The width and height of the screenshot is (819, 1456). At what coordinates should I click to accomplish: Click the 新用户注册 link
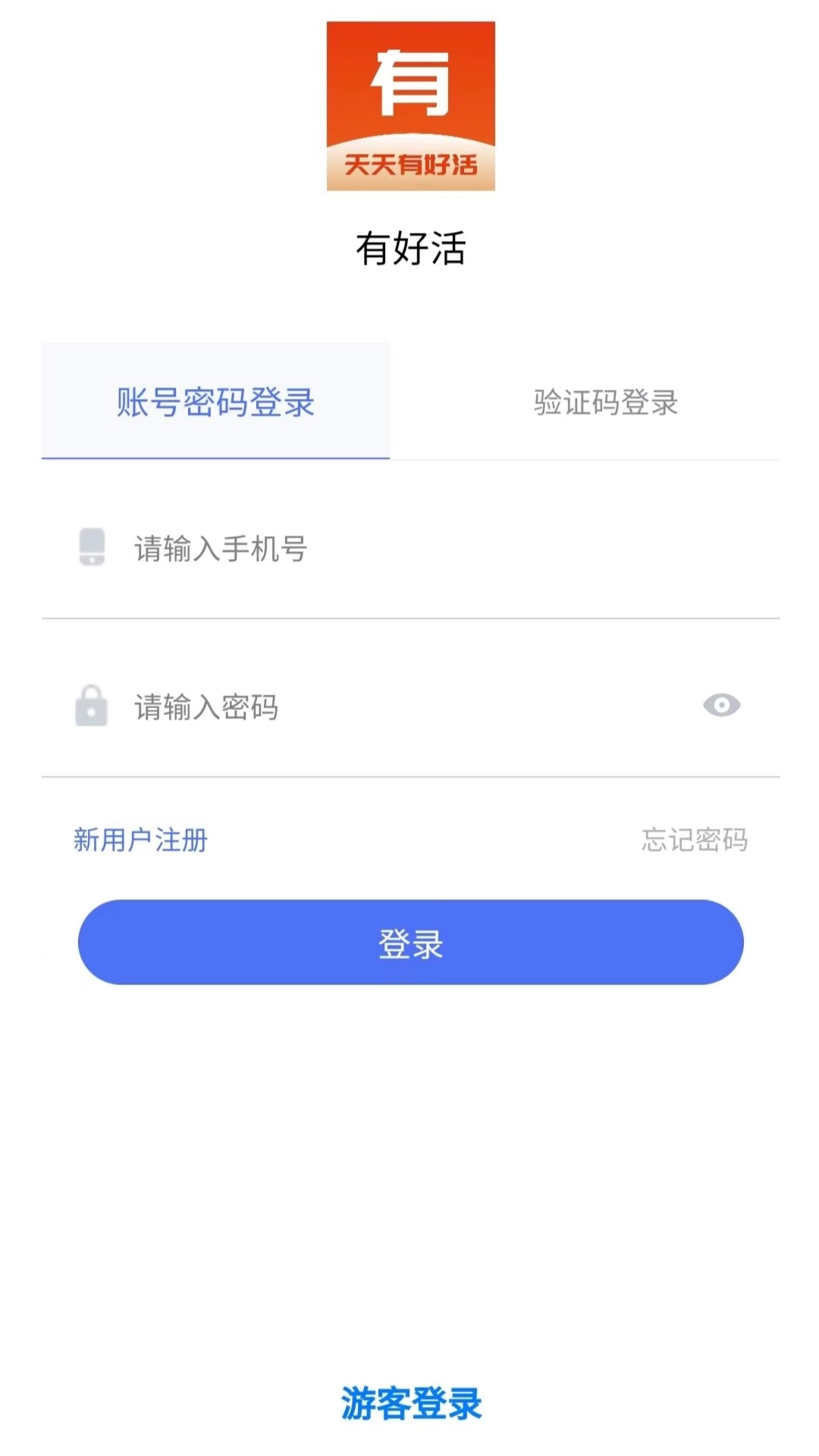tap(140, 839)
